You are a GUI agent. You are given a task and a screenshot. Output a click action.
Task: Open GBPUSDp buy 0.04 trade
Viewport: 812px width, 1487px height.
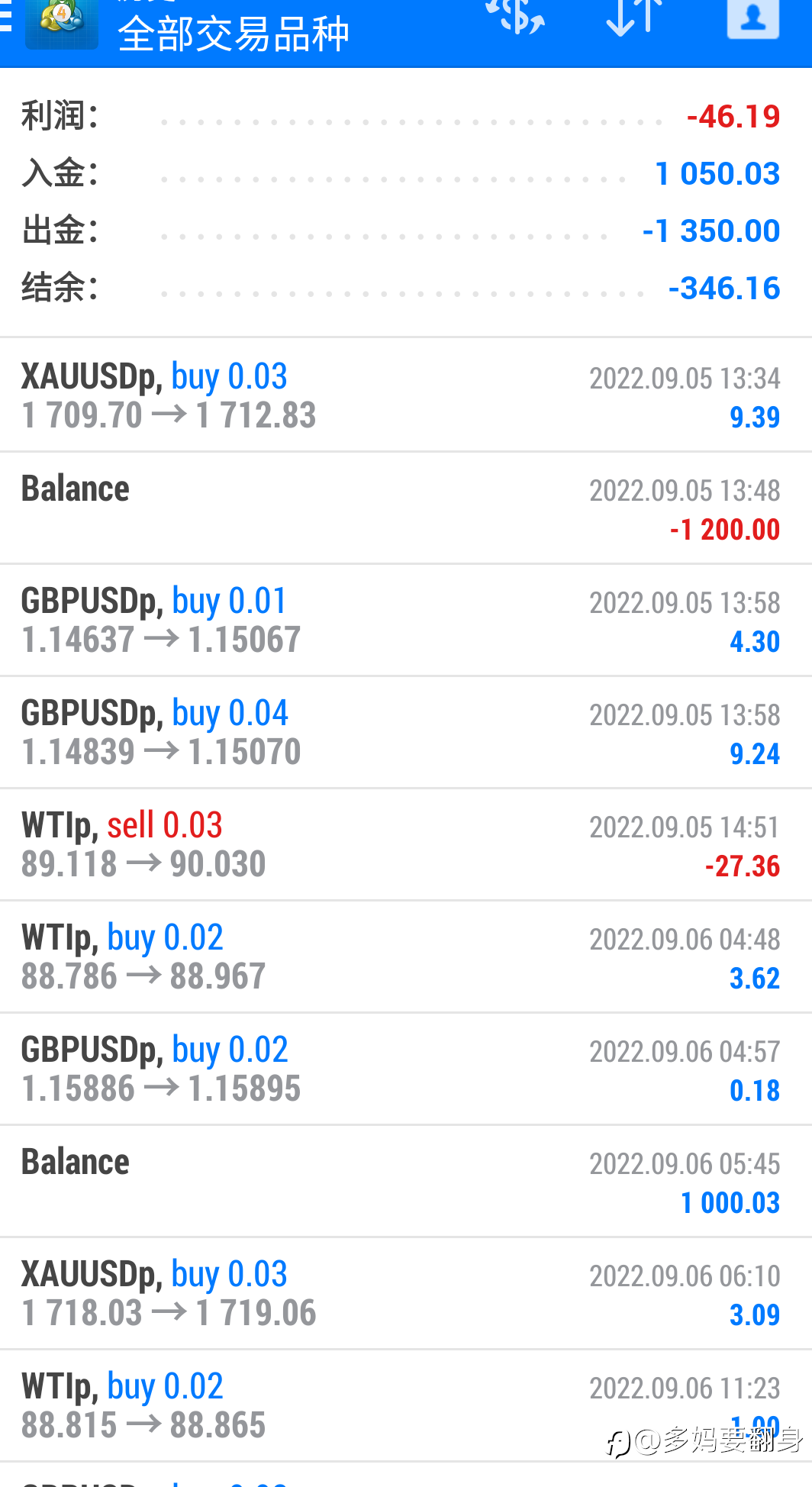406,732
